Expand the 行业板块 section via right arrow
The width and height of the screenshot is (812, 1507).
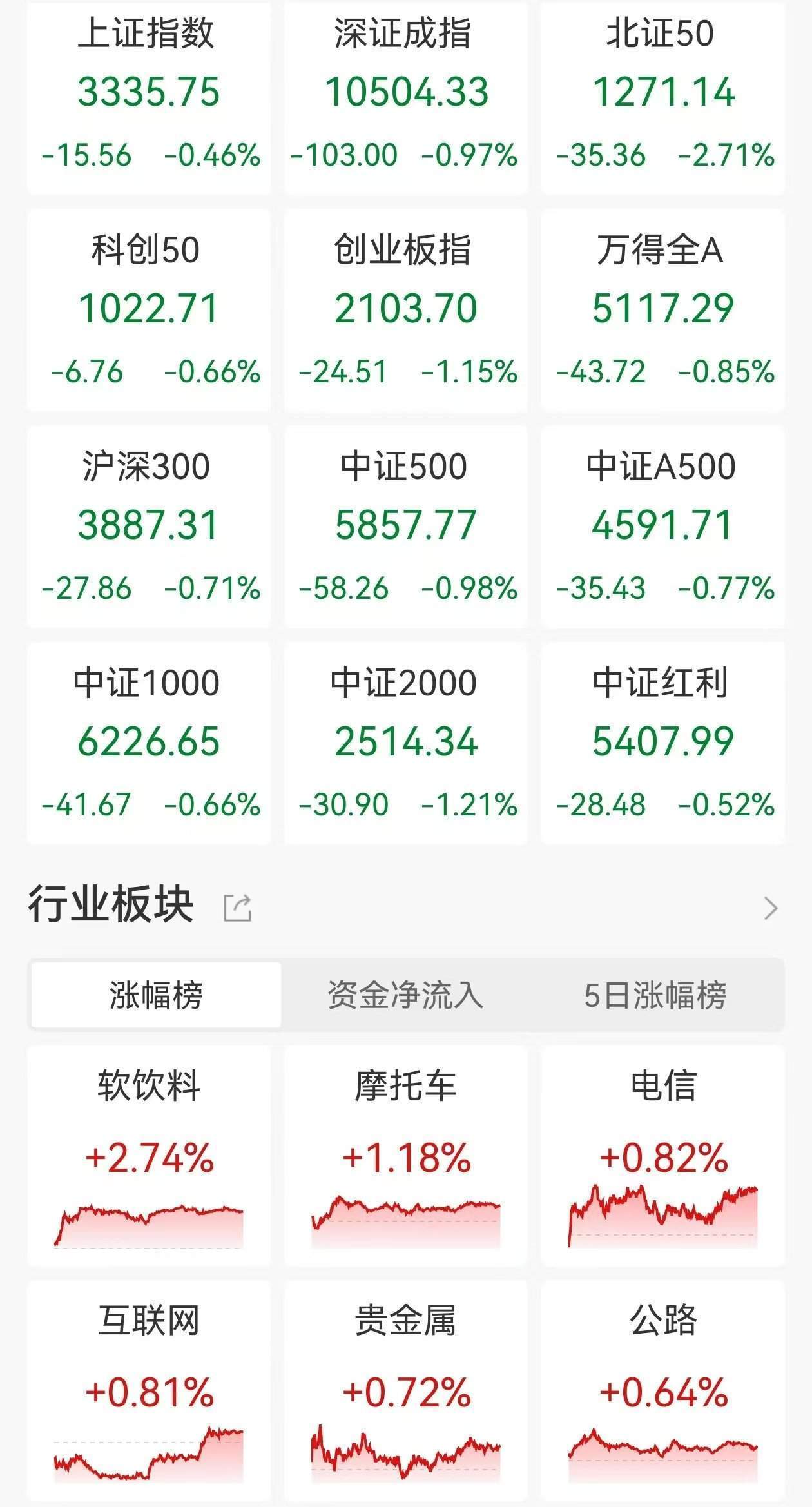[771, 908]
